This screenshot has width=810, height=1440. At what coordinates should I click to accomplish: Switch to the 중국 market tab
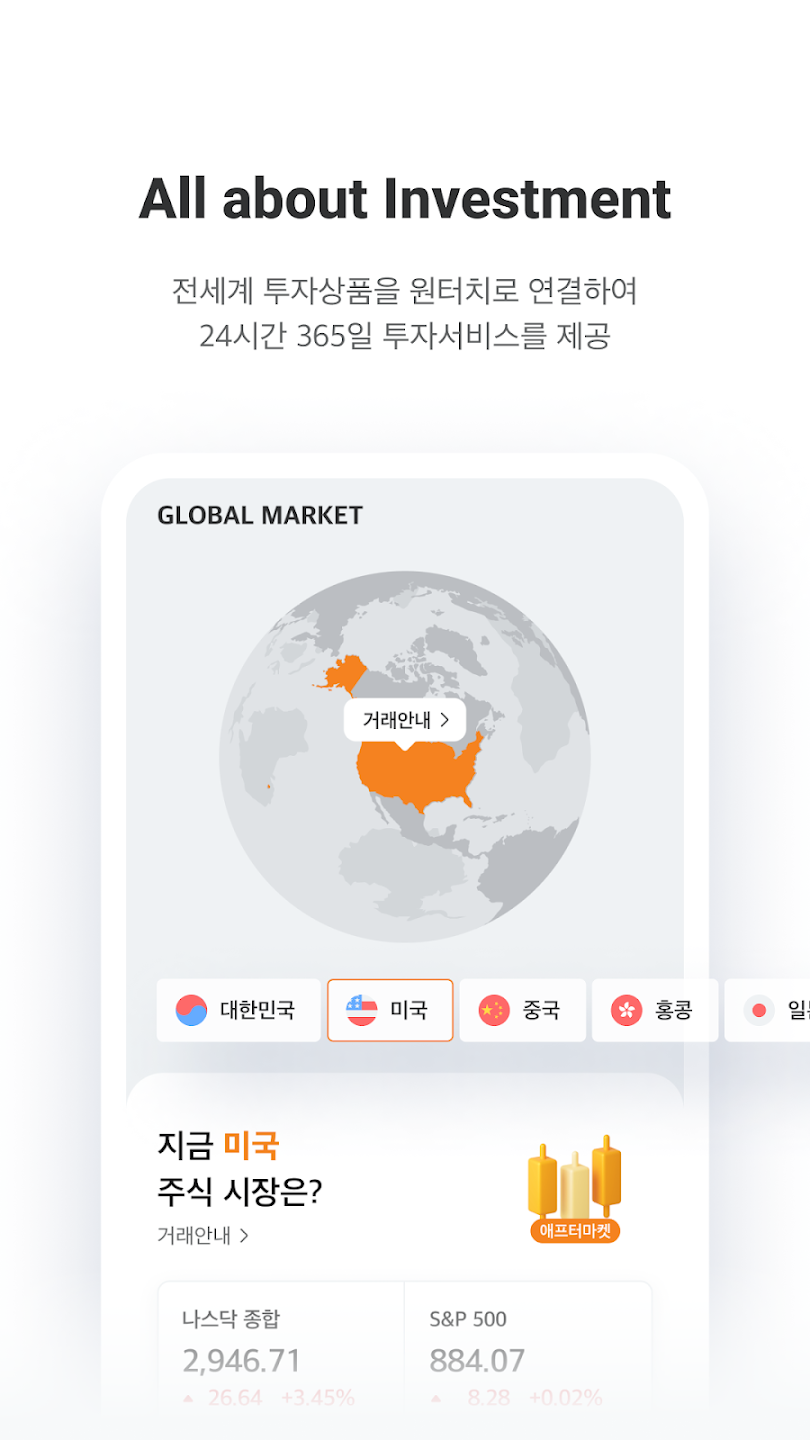(523, 1010)
